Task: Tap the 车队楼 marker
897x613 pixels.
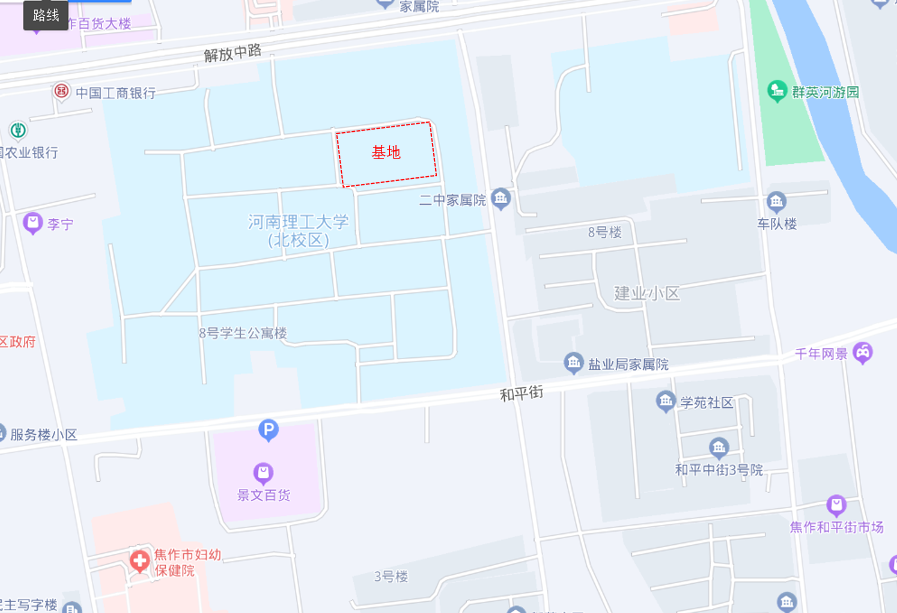Action: click(776, 202)
